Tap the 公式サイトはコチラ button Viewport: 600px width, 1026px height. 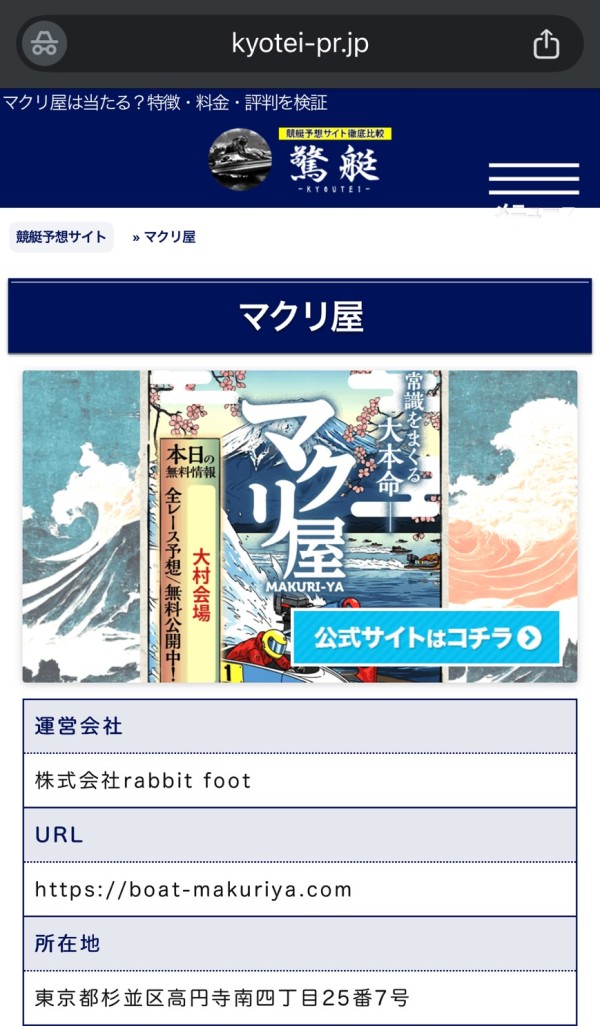pyautogui.click(x=427, y=638)
